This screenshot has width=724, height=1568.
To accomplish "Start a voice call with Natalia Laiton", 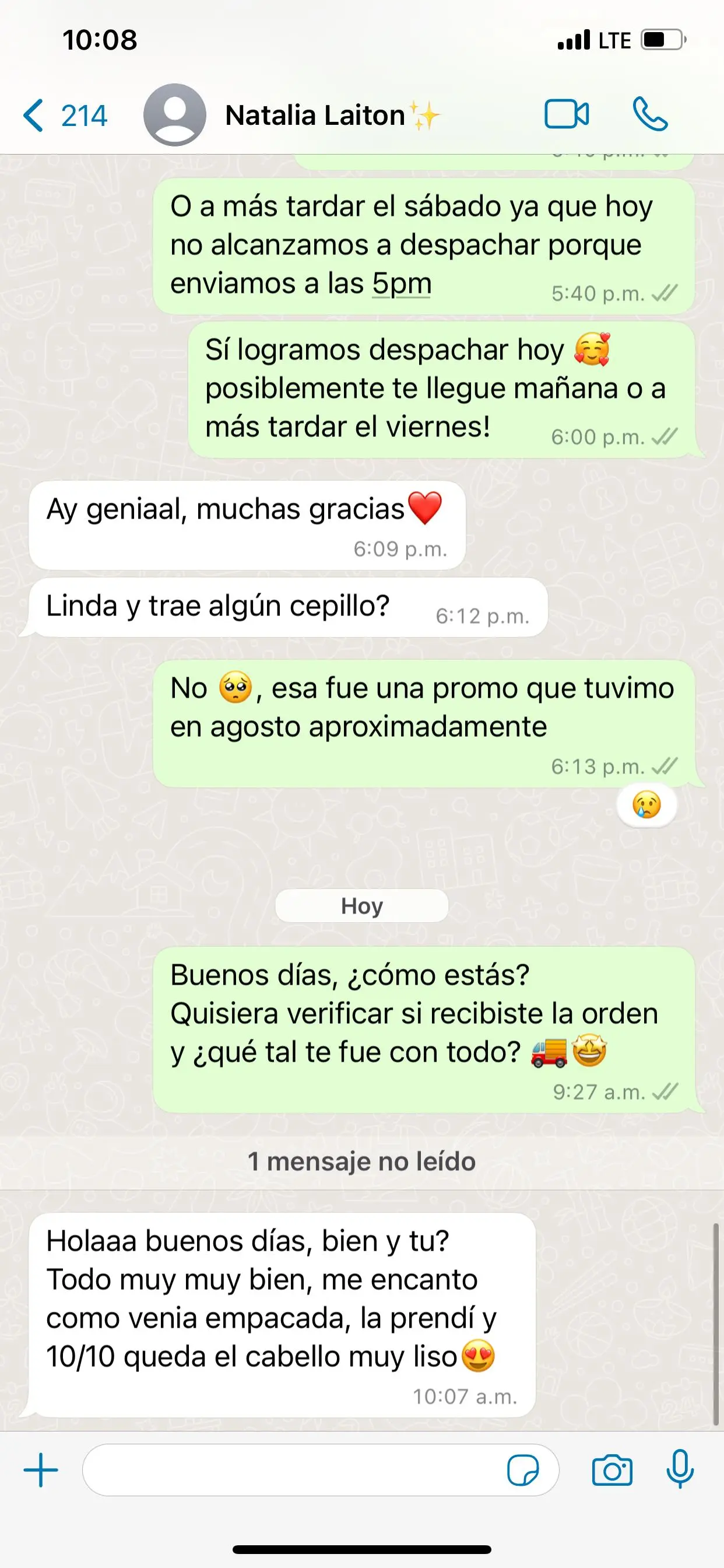I will tap(650, 114).
